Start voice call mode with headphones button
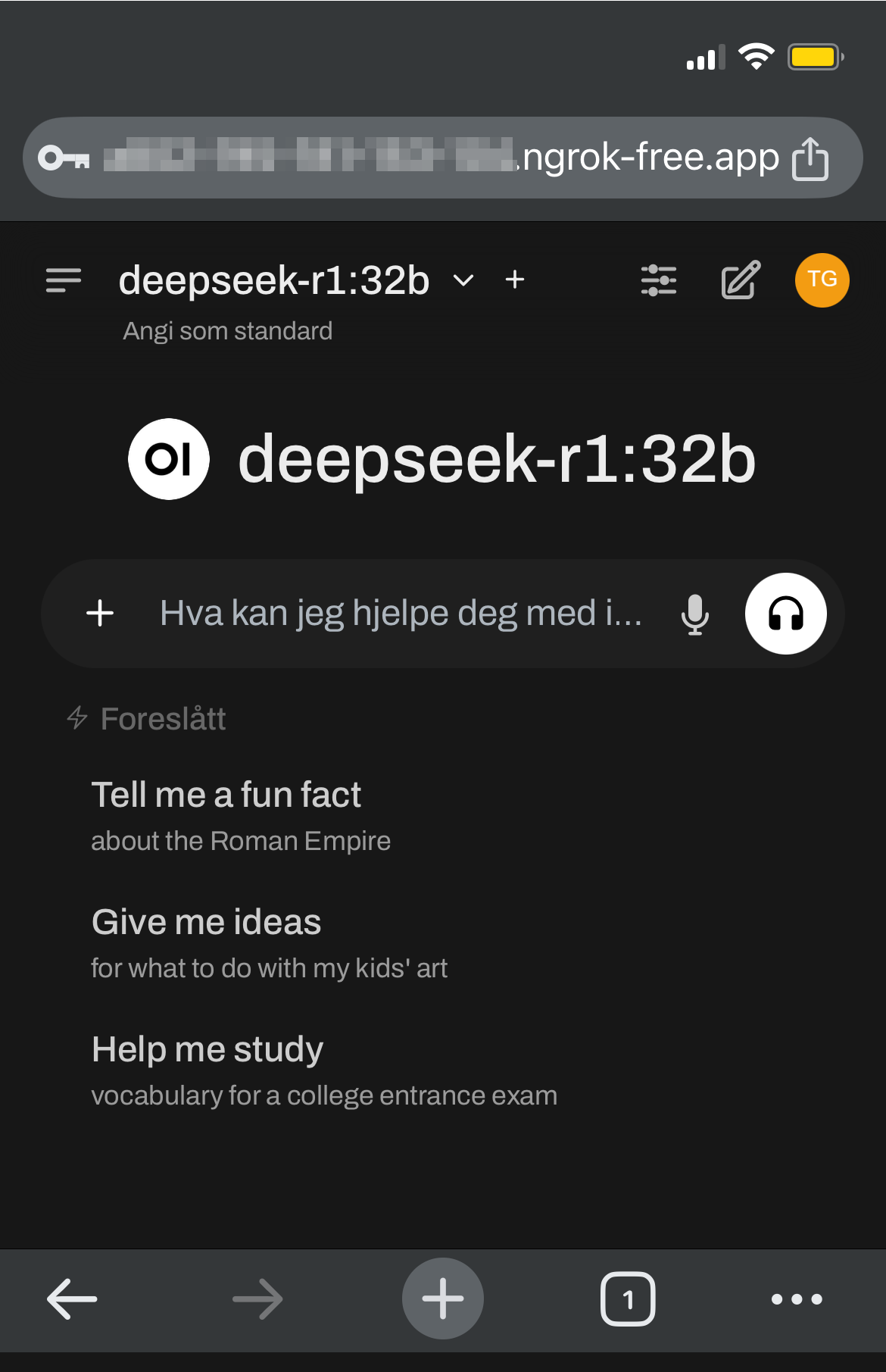 (x=785, y=614)
